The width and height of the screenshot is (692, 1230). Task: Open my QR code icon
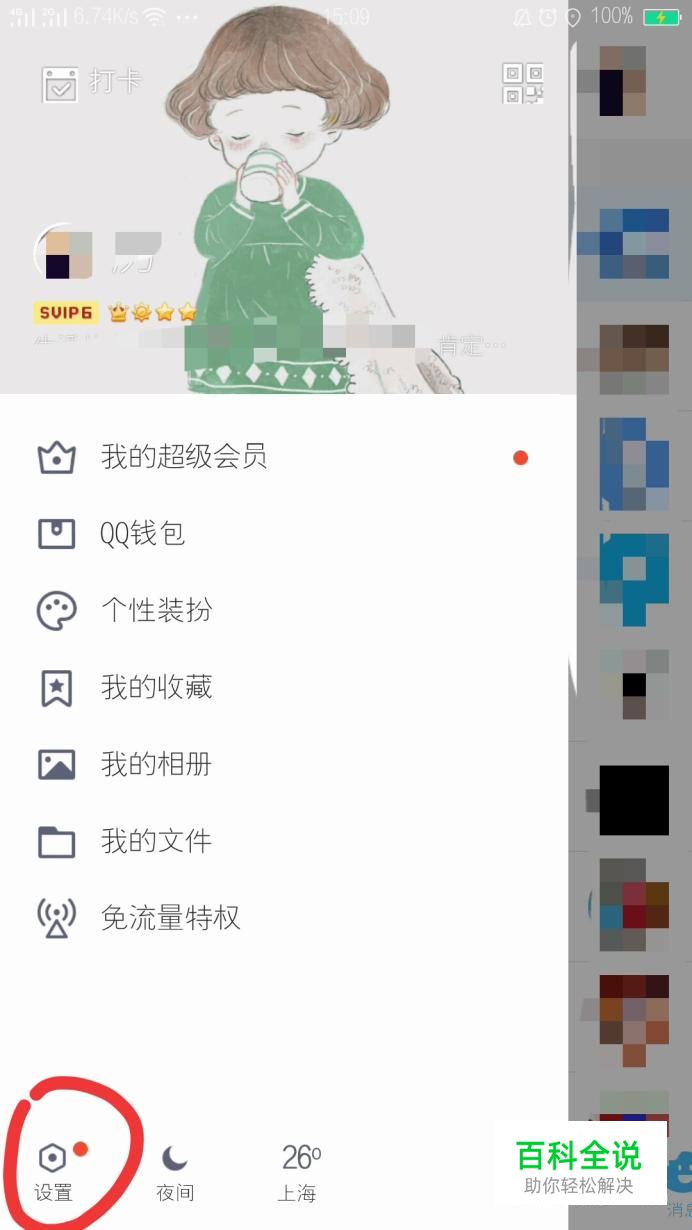click(x=522, y=83)
